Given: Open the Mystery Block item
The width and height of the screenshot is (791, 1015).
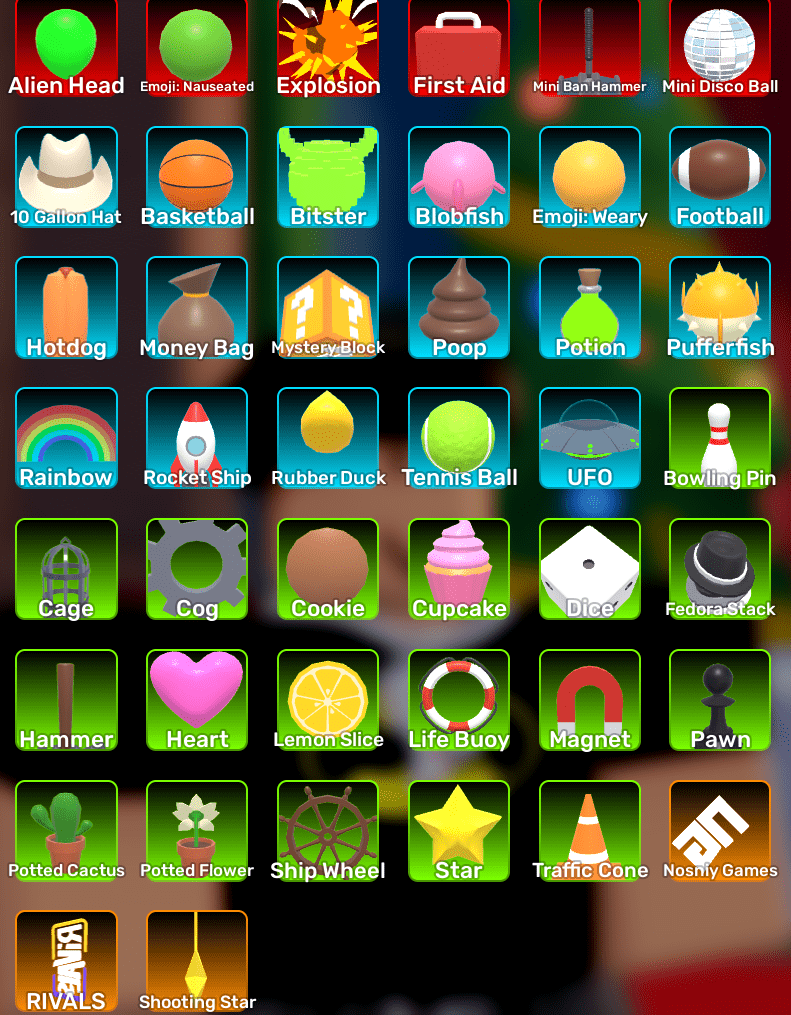Looking at the screenshot, I should [x=328, y=307].
